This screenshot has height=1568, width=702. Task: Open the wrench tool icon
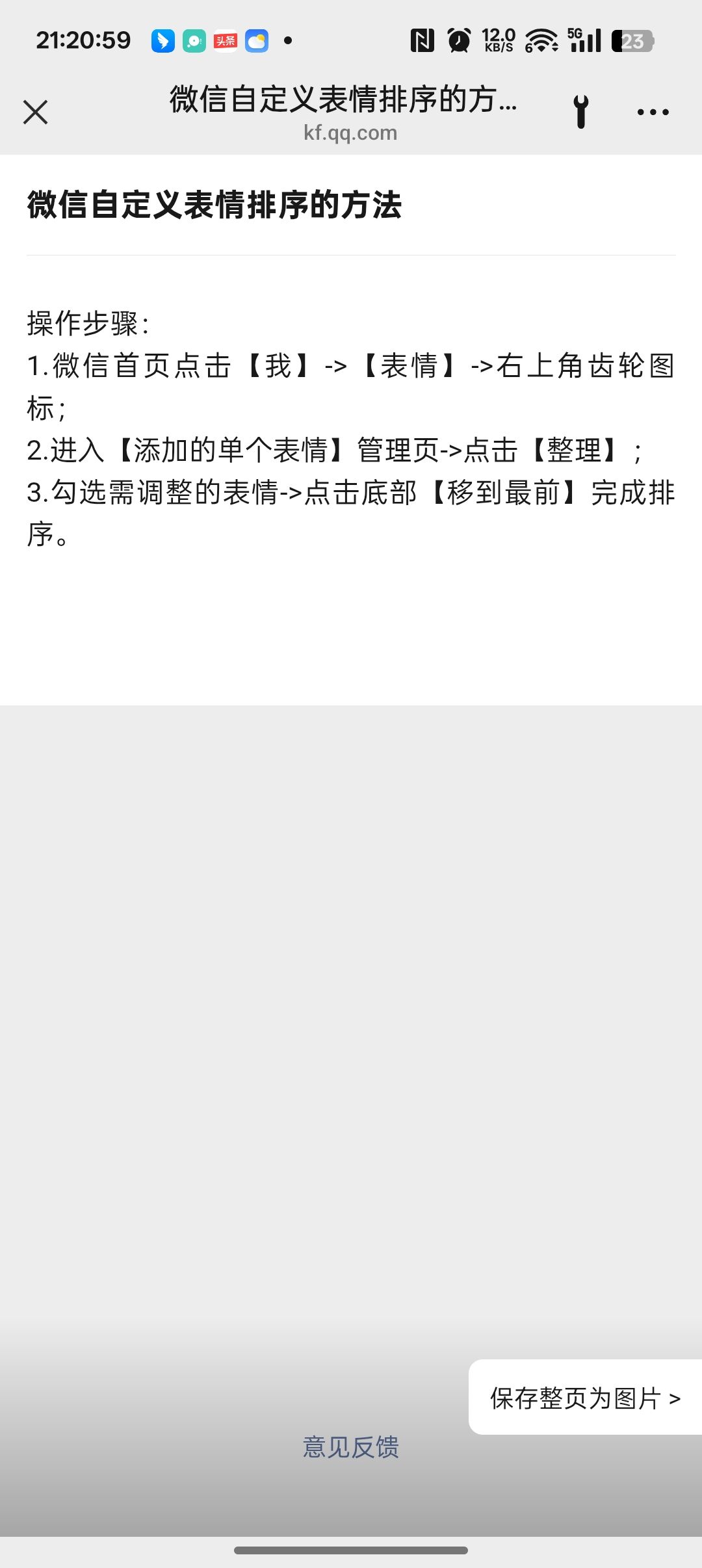tap(581, 112)
